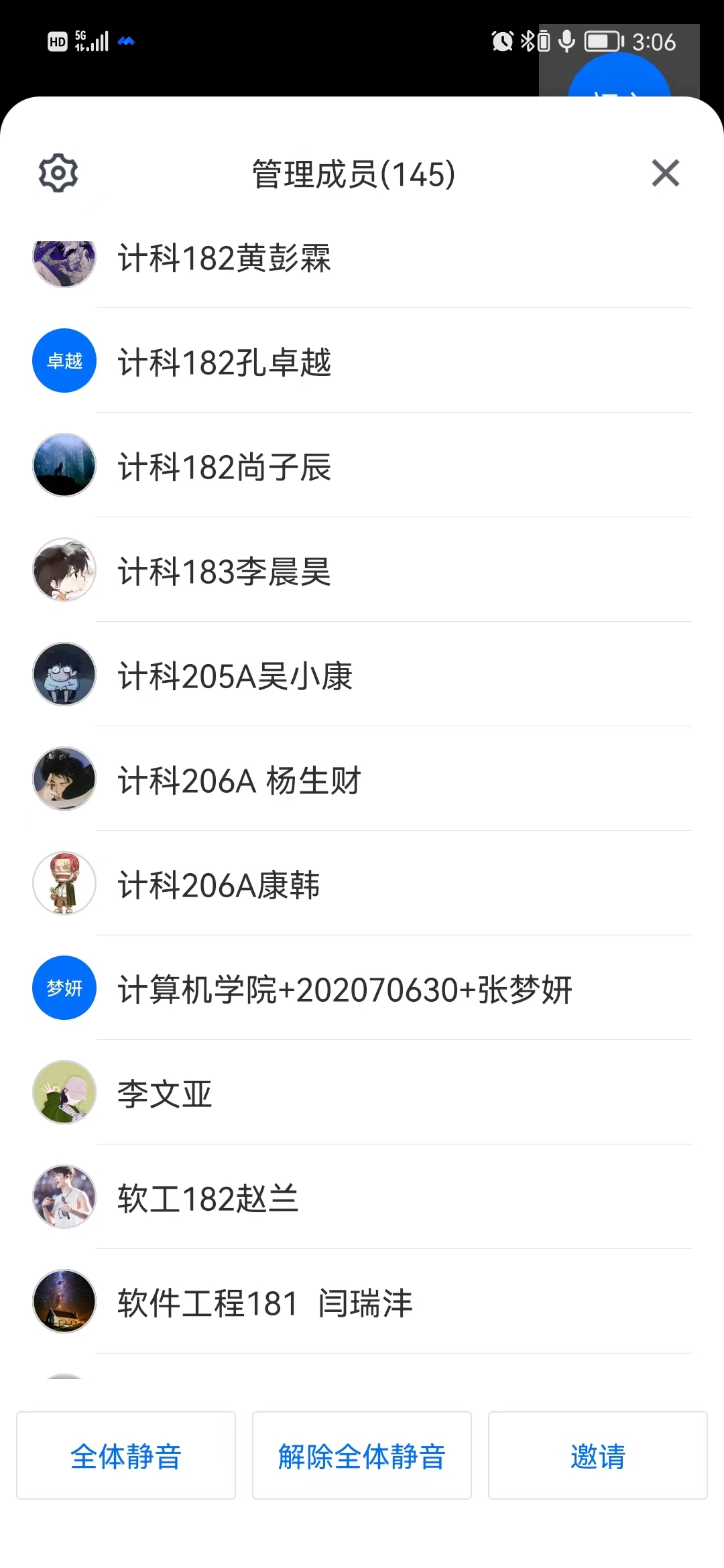Invite new members with 邀请
The image size is (724, 1568).
(597, 1455)
